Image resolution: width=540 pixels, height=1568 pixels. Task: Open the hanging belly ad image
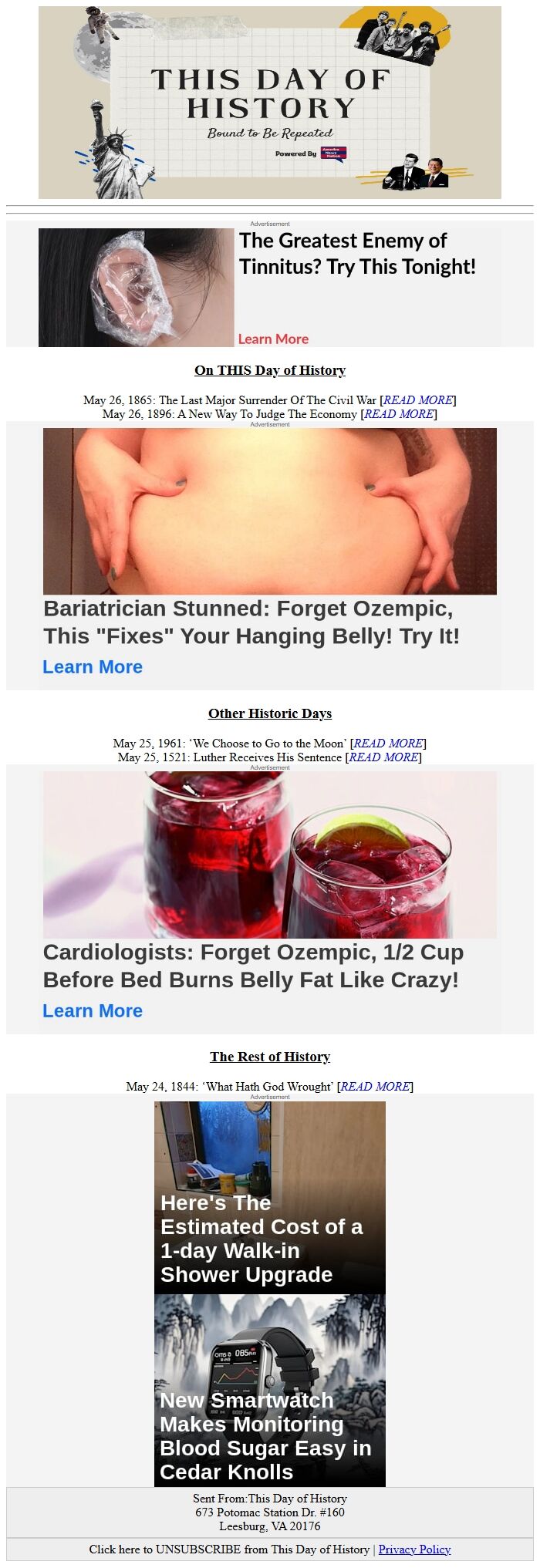(270, 511)
